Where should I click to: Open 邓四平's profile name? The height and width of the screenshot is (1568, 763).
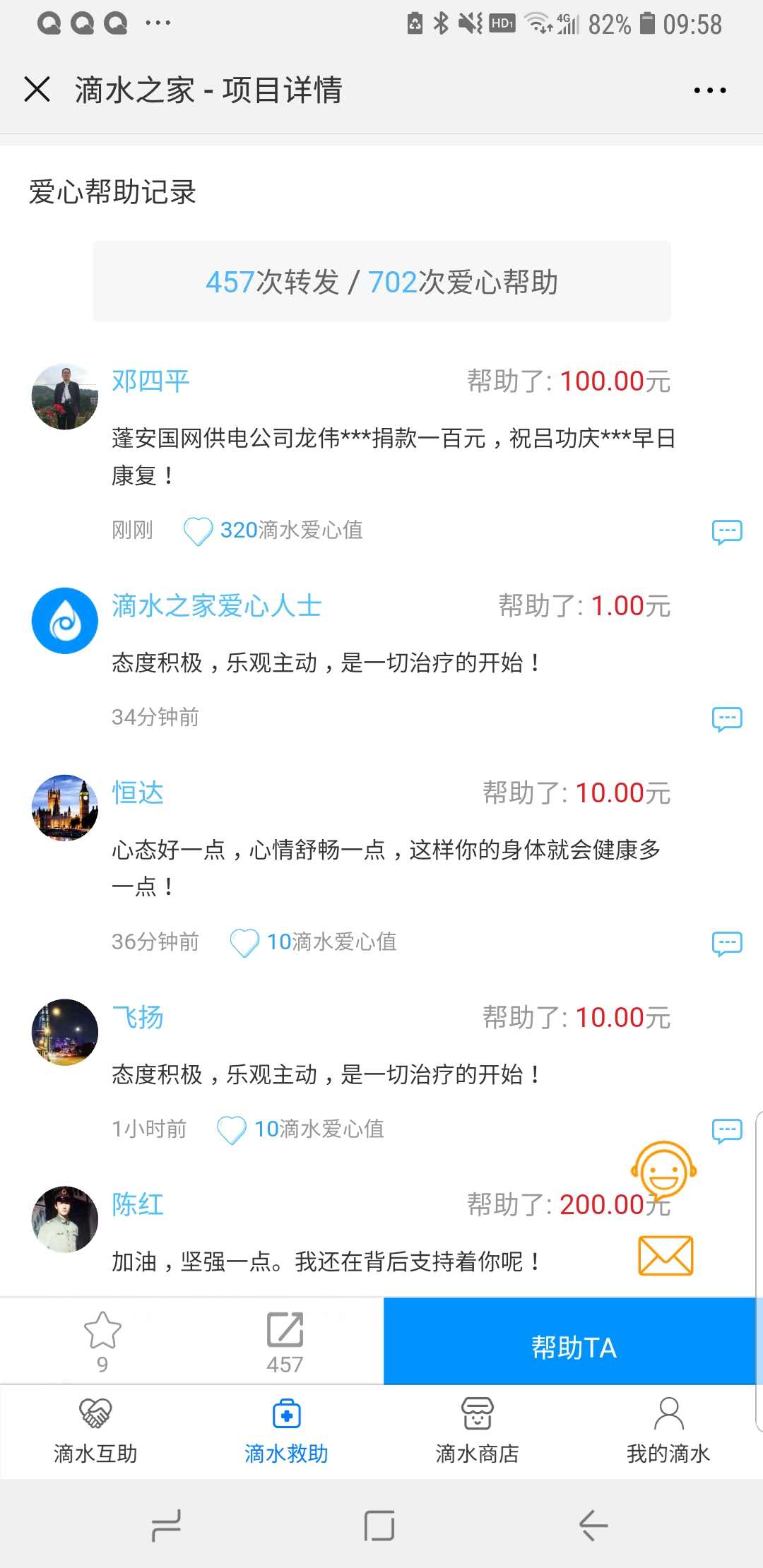pos(150,381)
